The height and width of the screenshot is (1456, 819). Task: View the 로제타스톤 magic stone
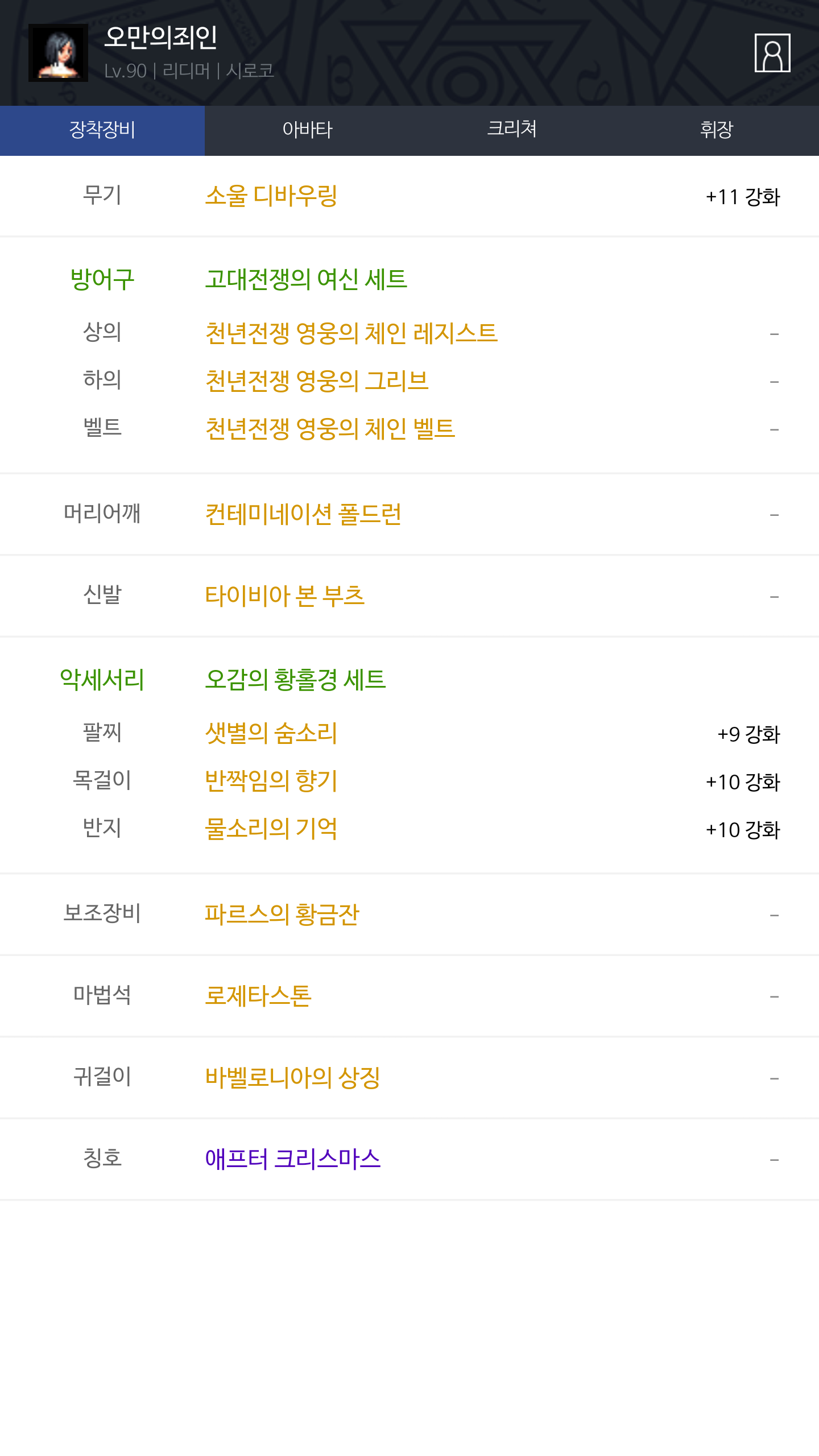pyautogui.click(x=258, y=996)
